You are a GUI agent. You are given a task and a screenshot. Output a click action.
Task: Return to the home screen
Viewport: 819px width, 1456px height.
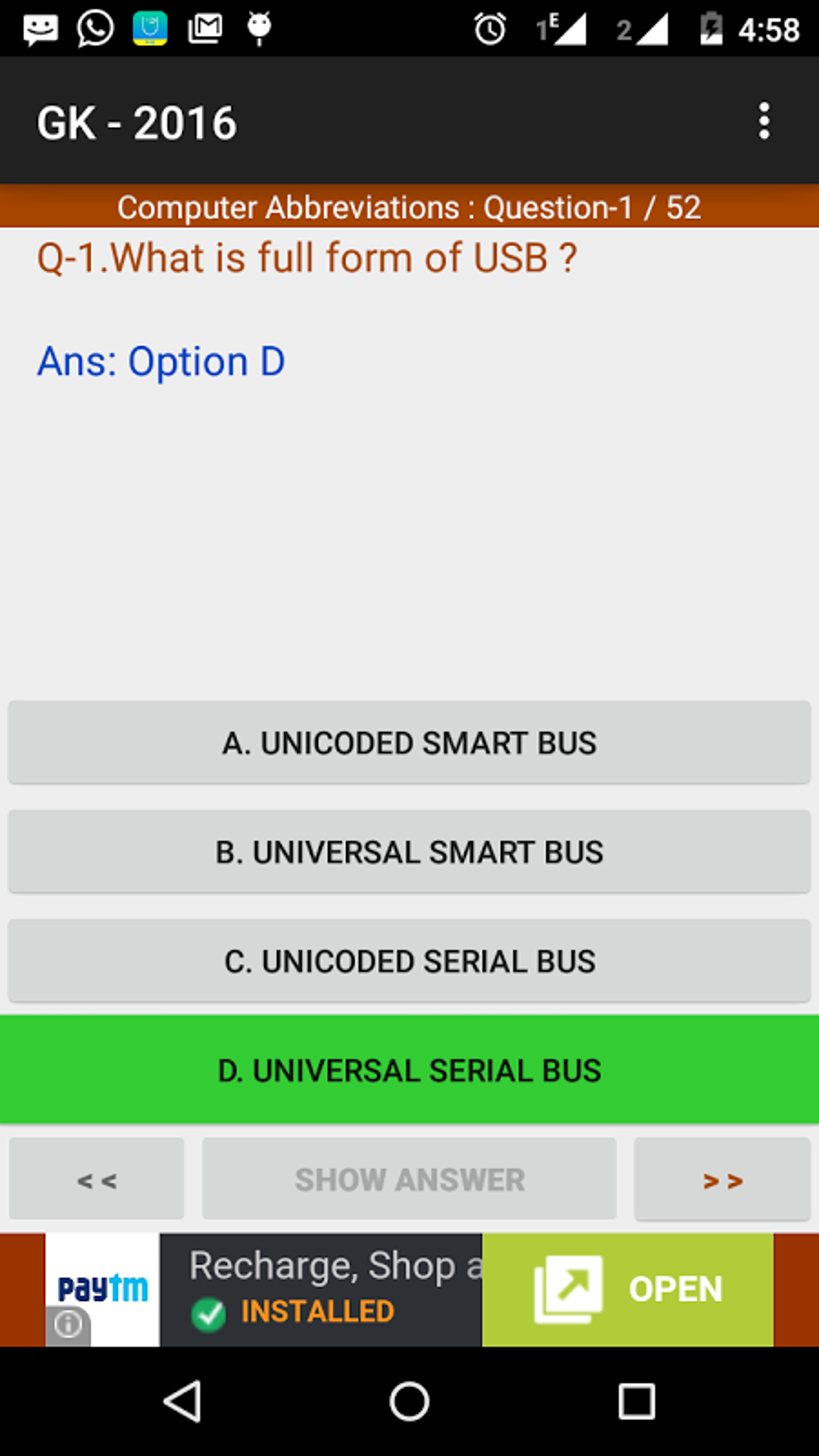pos(409,1402)
